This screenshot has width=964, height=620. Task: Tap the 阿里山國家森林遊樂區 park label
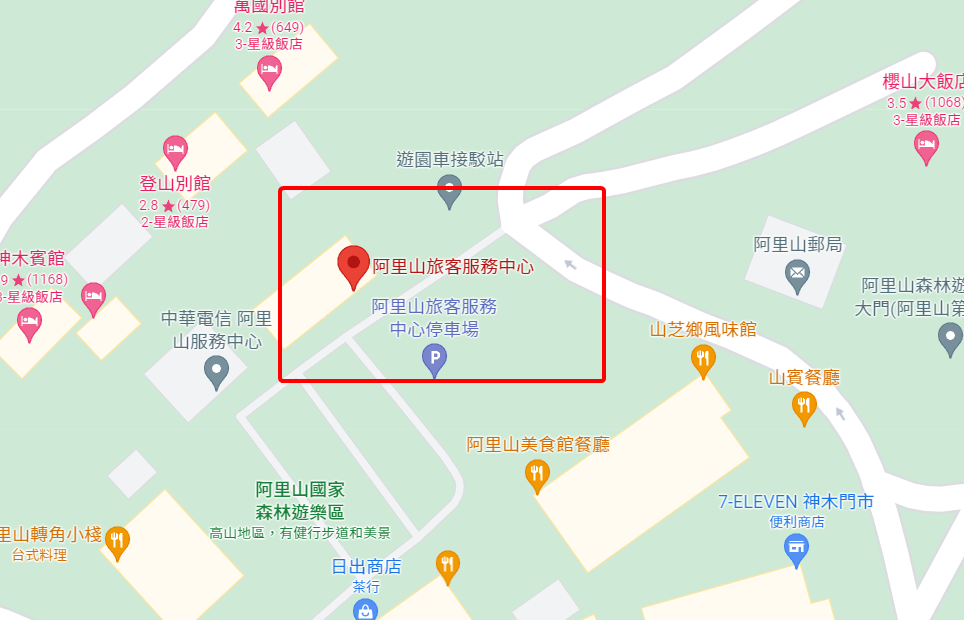[x=300, y=500]
